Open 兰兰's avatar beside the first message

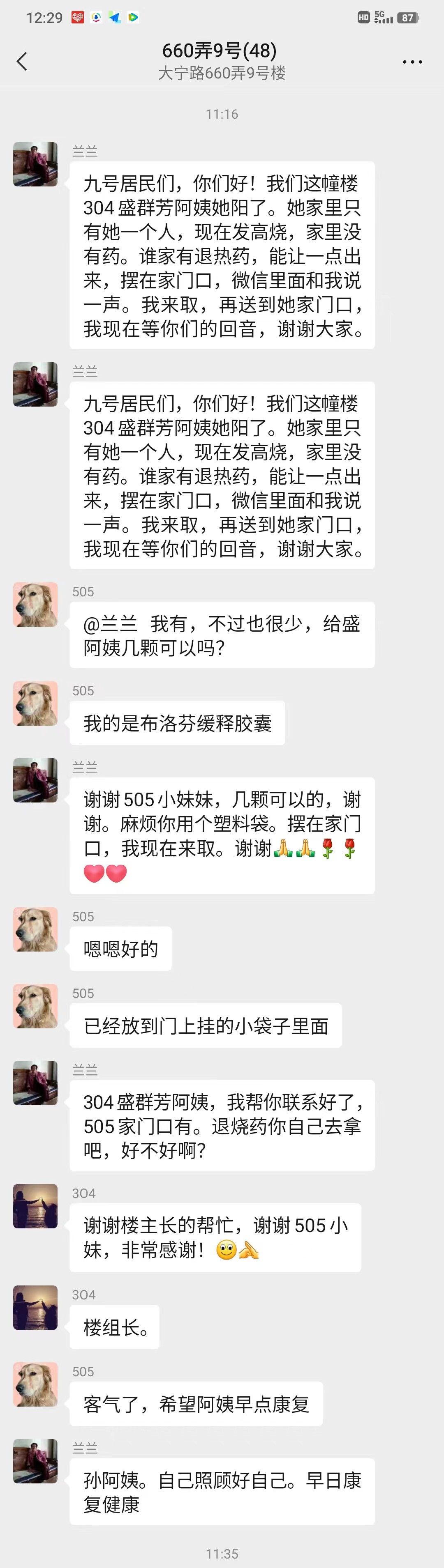pyautogui.click(x=35, y=164)
